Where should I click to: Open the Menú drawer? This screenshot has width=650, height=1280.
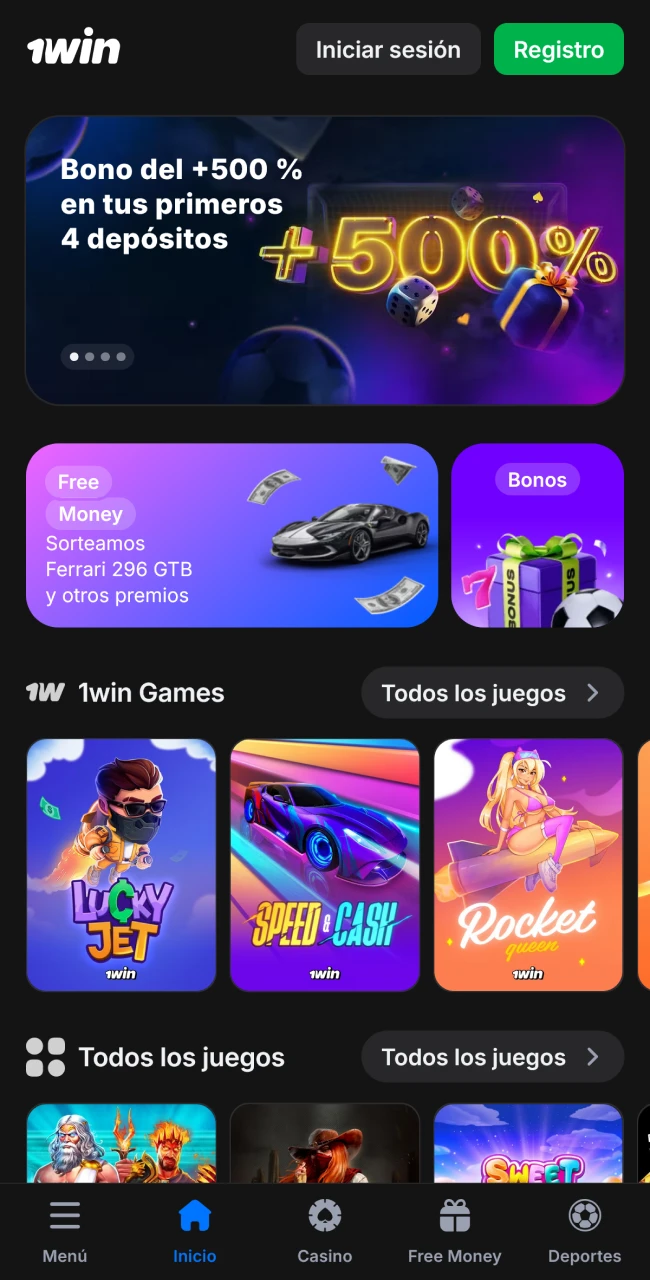pyautogui.click(x=65, y=1232)
